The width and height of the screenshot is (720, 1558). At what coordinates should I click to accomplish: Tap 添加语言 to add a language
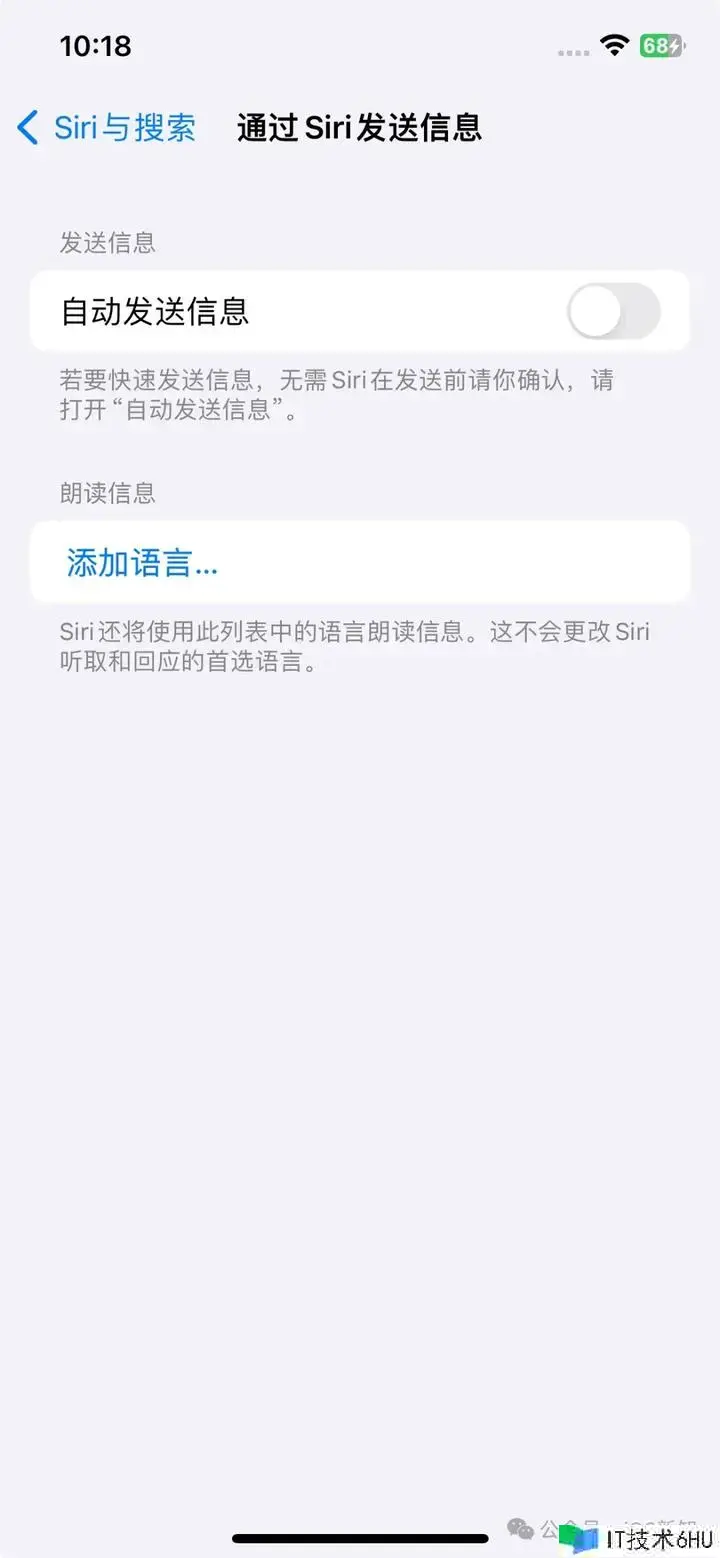point(142,563)
